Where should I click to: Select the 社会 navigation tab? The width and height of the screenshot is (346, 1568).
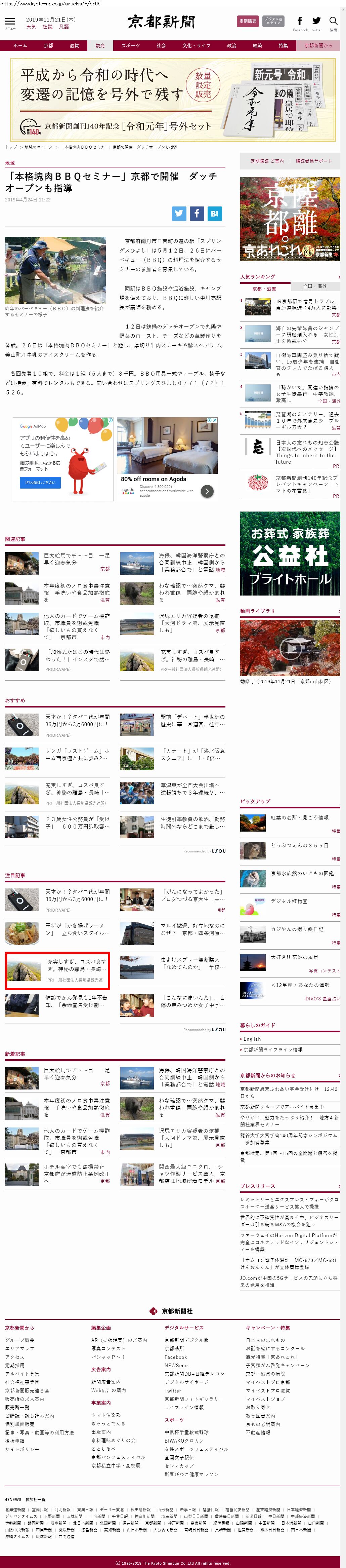click(x=161, y=46)
